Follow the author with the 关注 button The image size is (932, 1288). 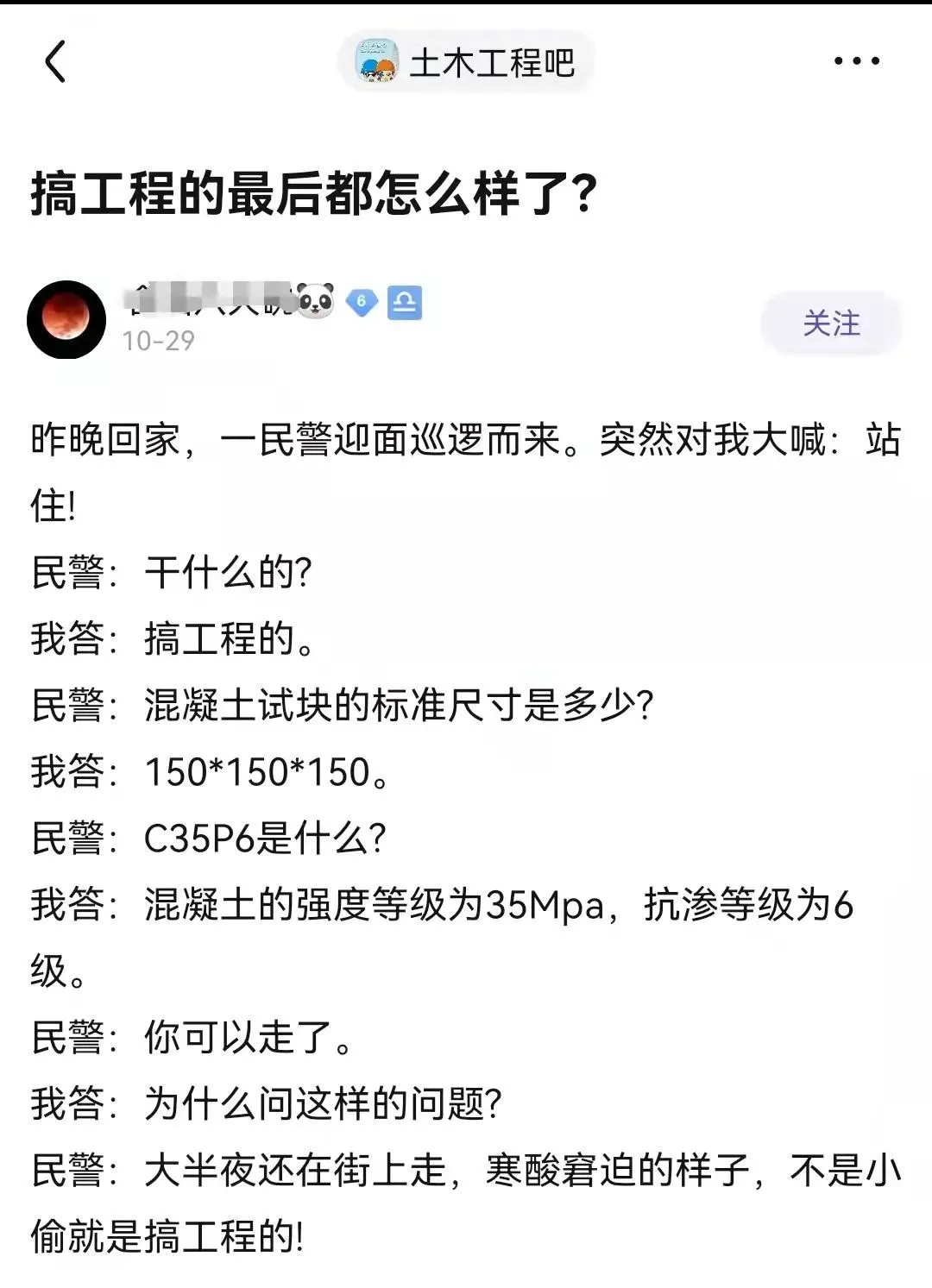point(831,324)
